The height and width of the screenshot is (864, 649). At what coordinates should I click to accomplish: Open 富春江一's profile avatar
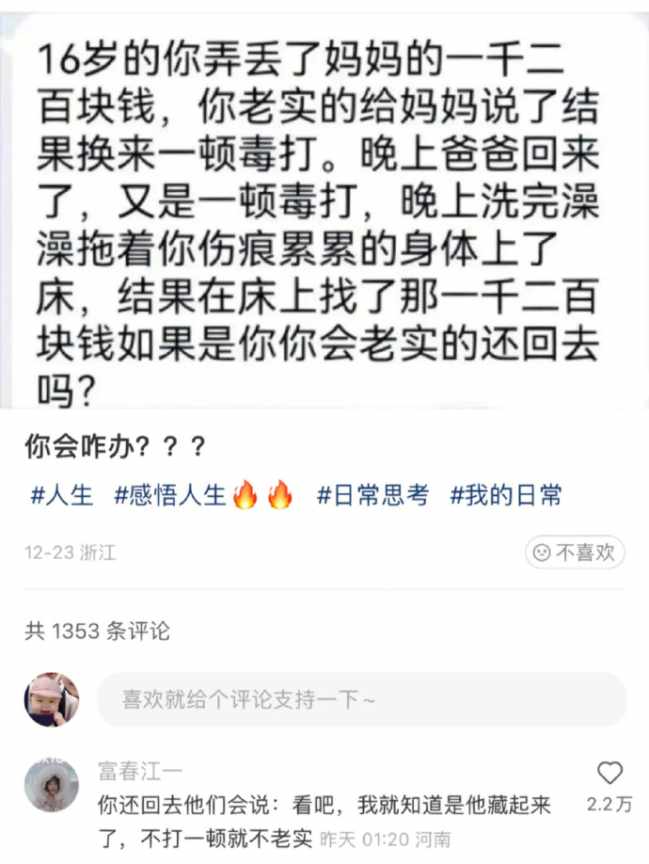tap(52, 785)
